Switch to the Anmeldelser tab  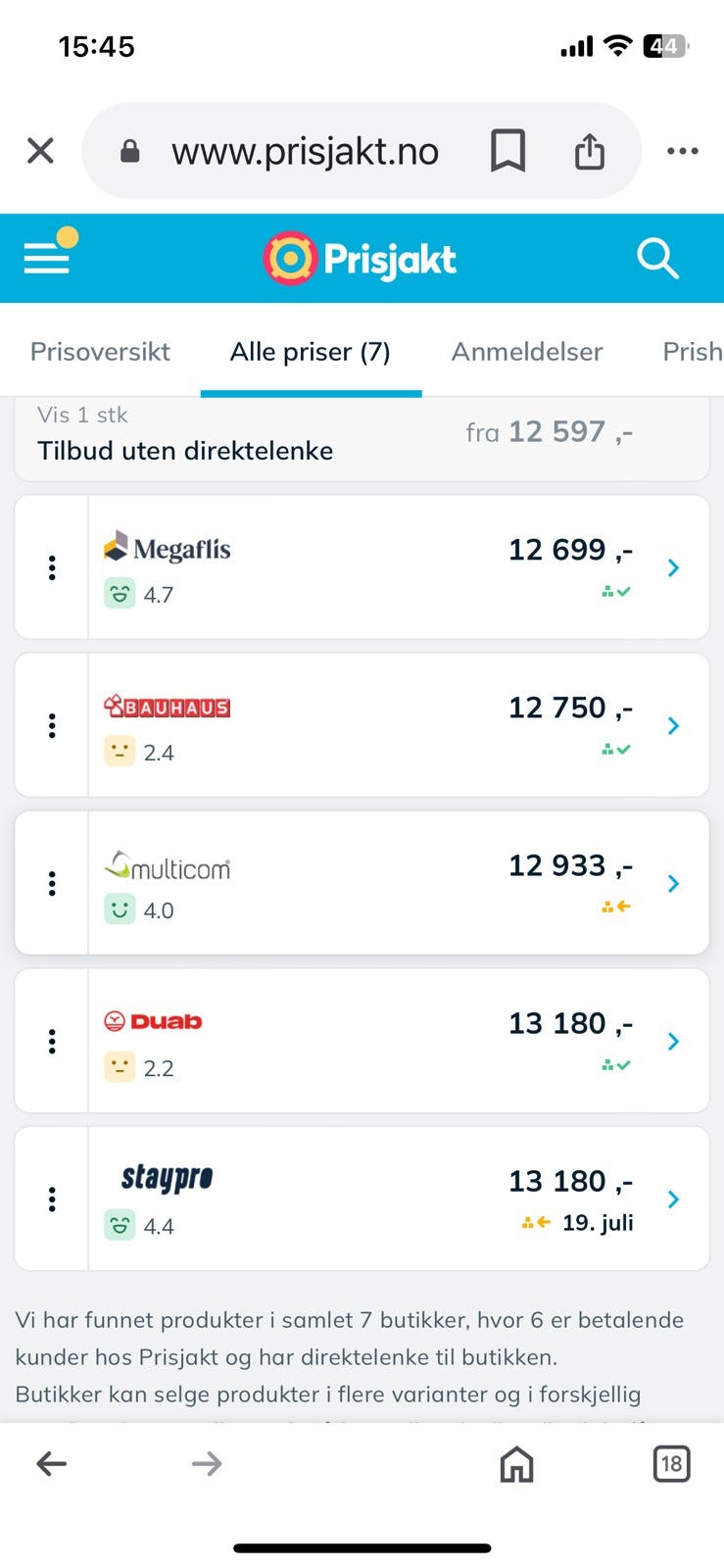point(527,352)
